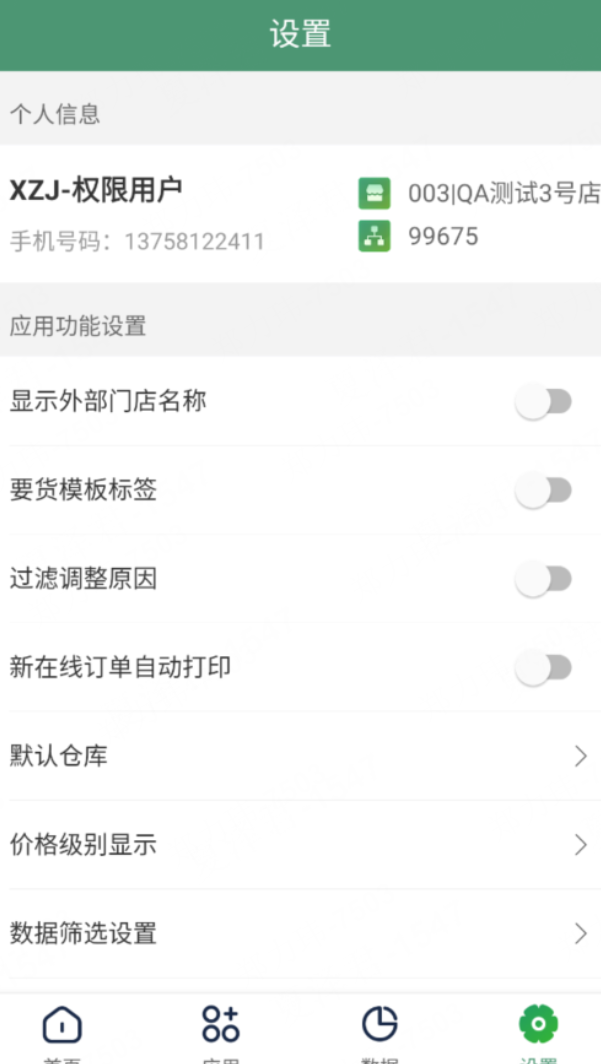Toggle the 要货模板标签 switch

tap(543, 491)
